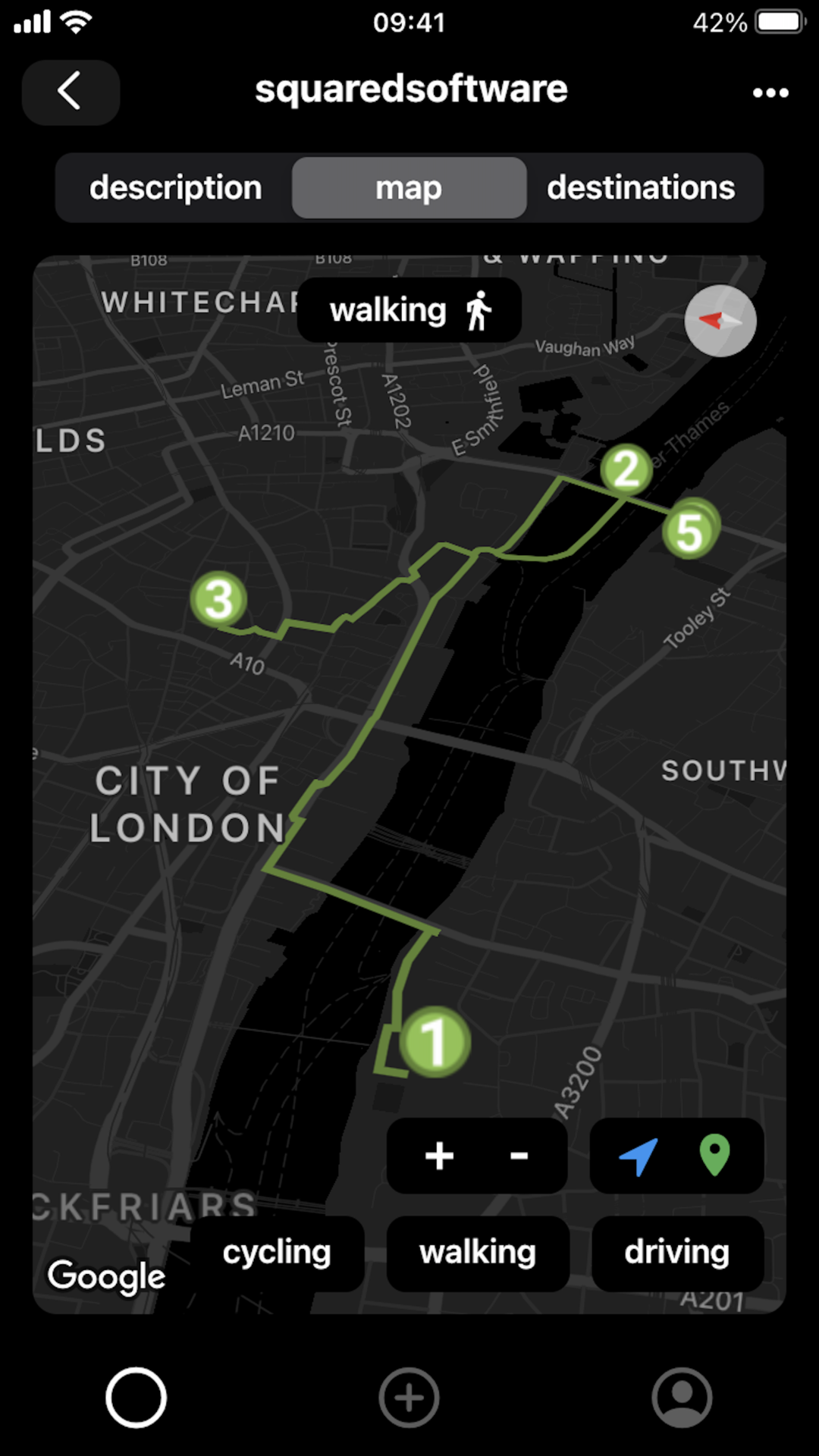Select the map tab
Screen dimensions: 819x1456
tap(409, 188)
